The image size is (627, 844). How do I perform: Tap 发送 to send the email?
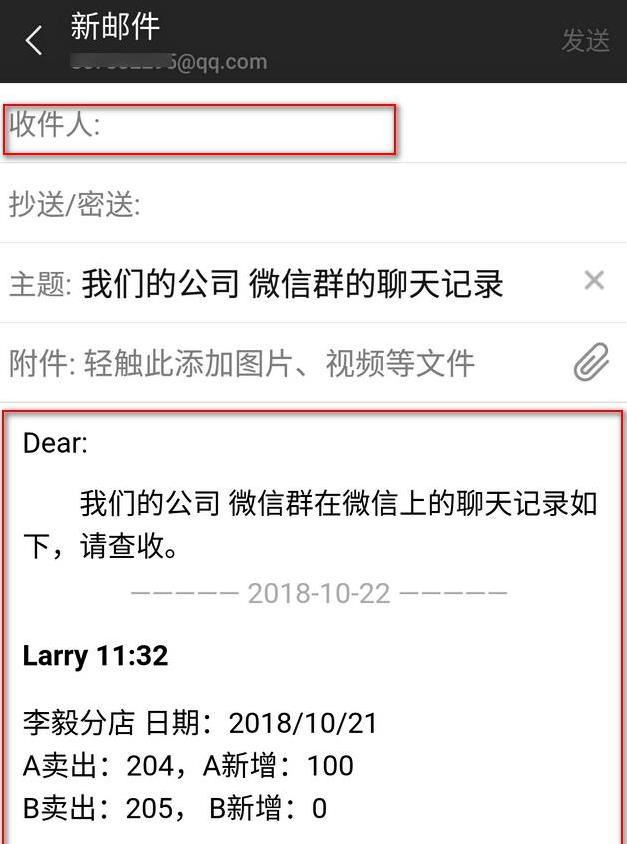[585, 41]
